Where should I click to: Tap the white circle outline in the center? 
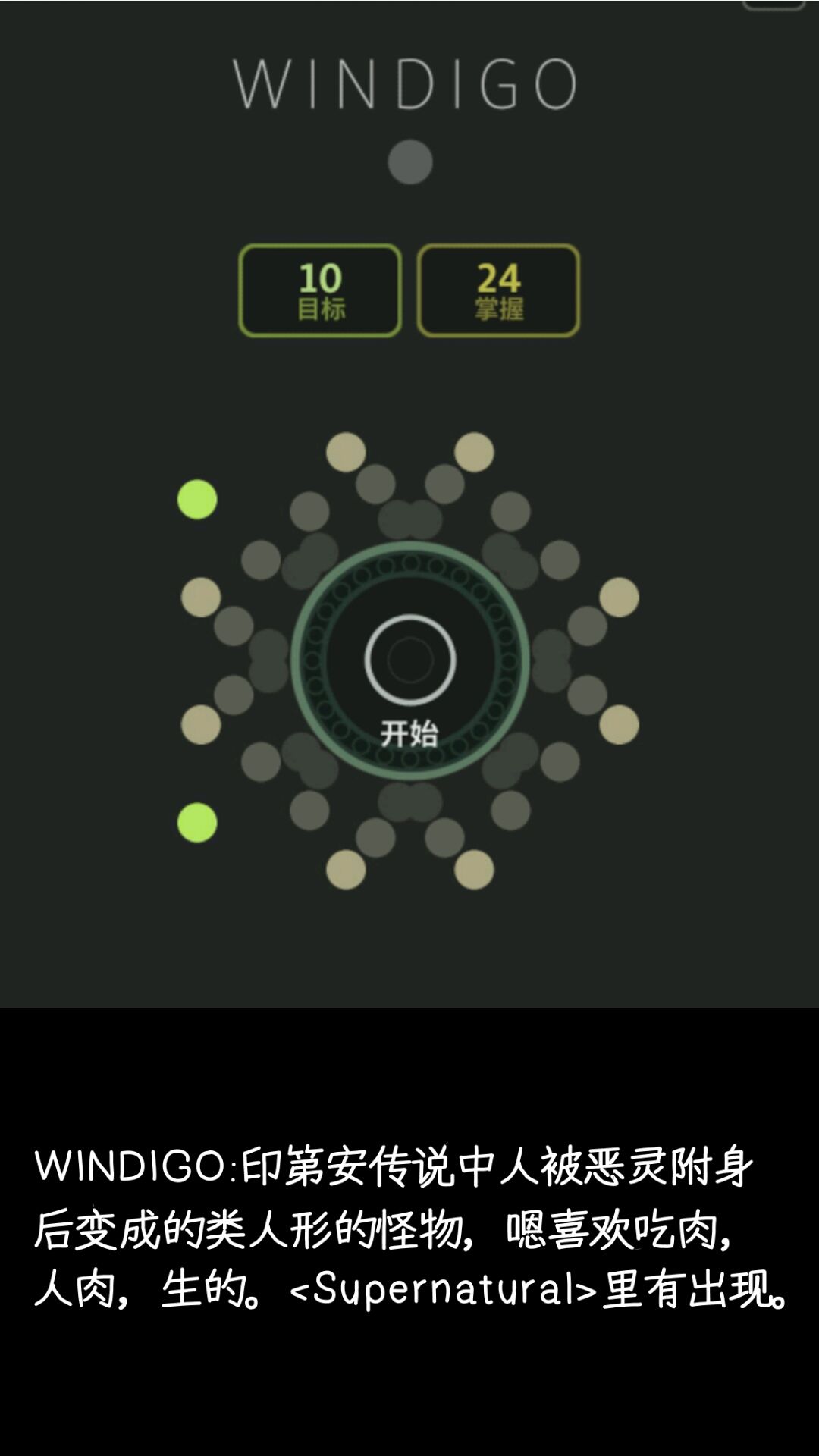pyautogui.click(x=409, y=657)
